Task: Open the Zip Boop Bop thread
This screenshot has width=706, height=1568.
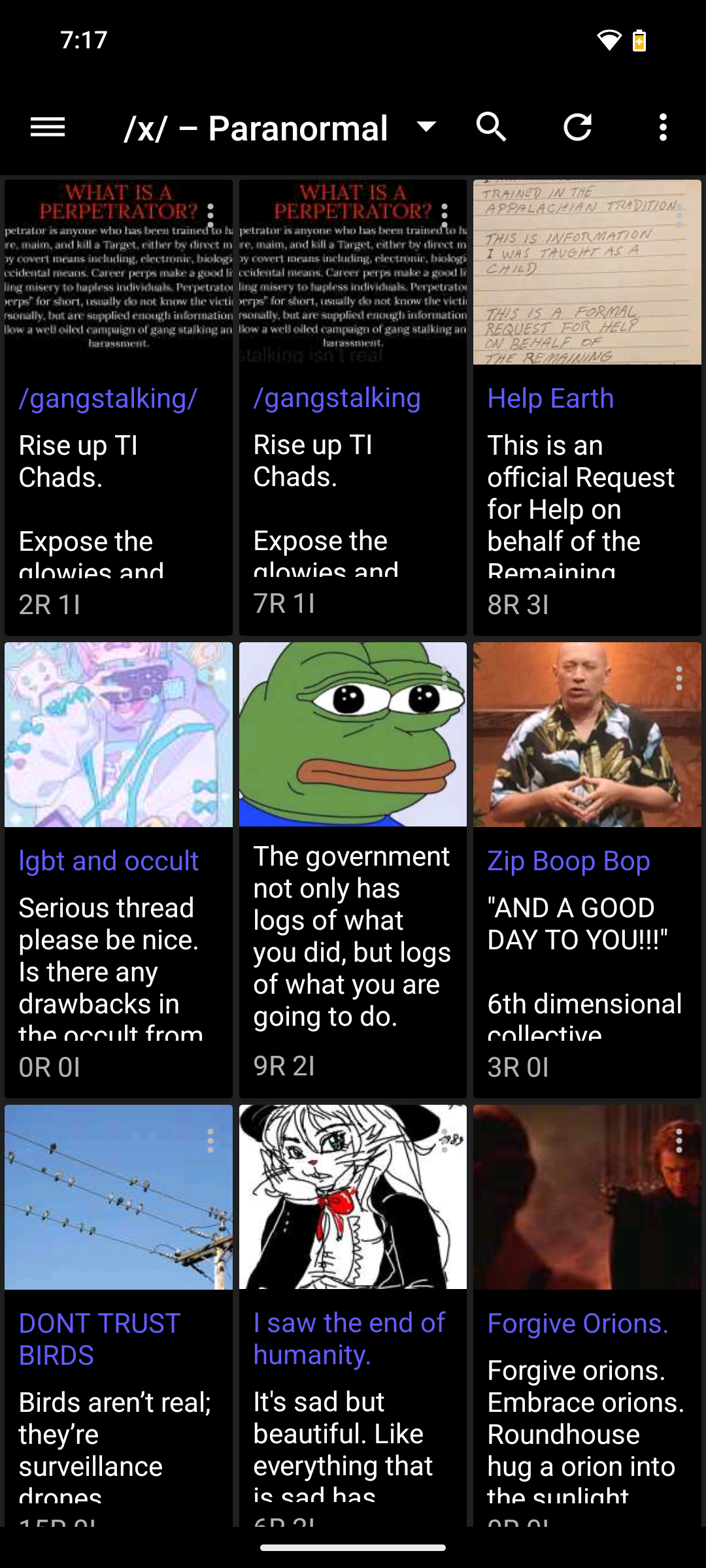Action: 587,870
